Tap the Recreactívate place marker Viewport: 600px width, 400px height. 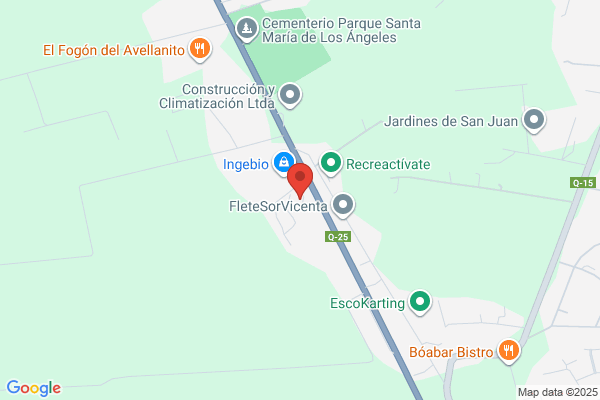331,164
